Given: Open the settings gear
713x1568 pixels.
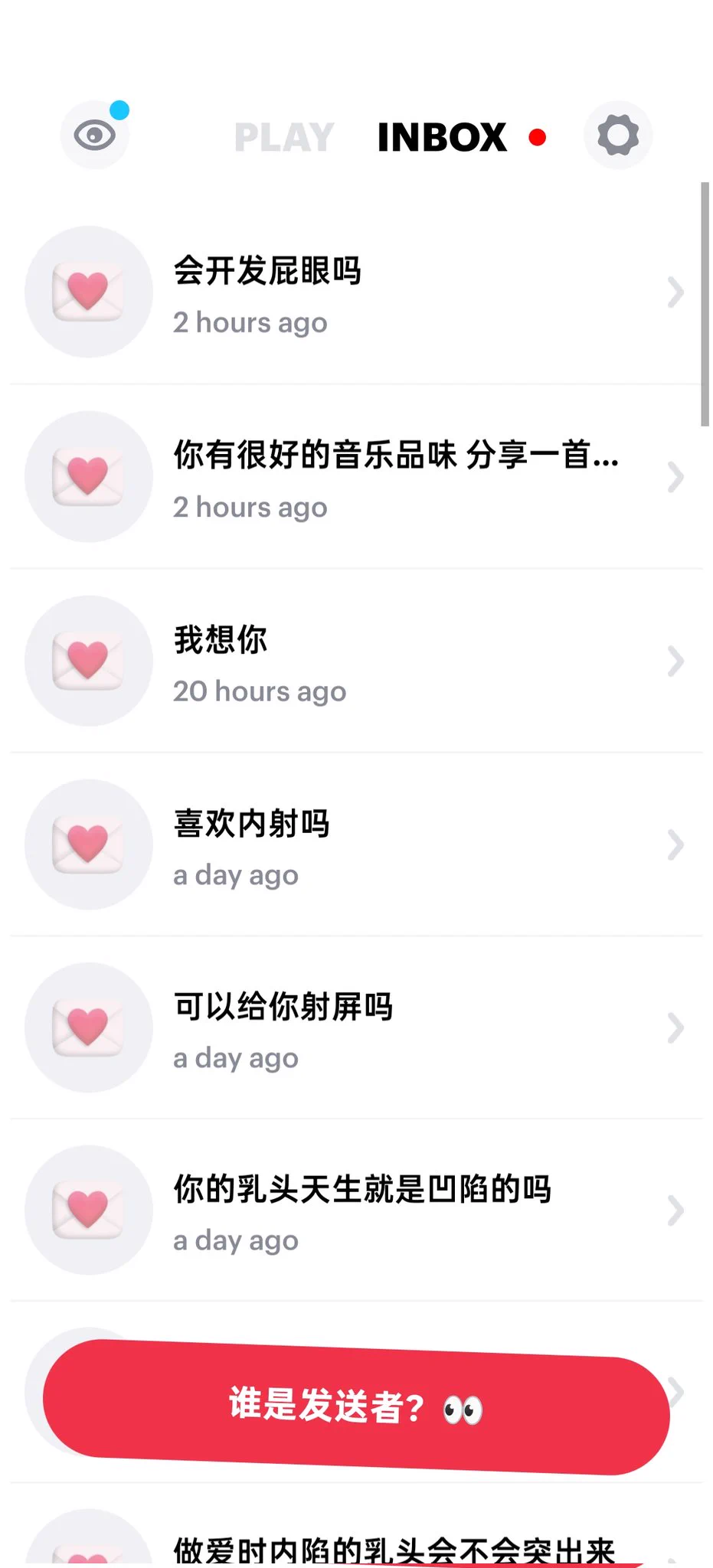Looking at the screenshot, I should tap(617, 136).
